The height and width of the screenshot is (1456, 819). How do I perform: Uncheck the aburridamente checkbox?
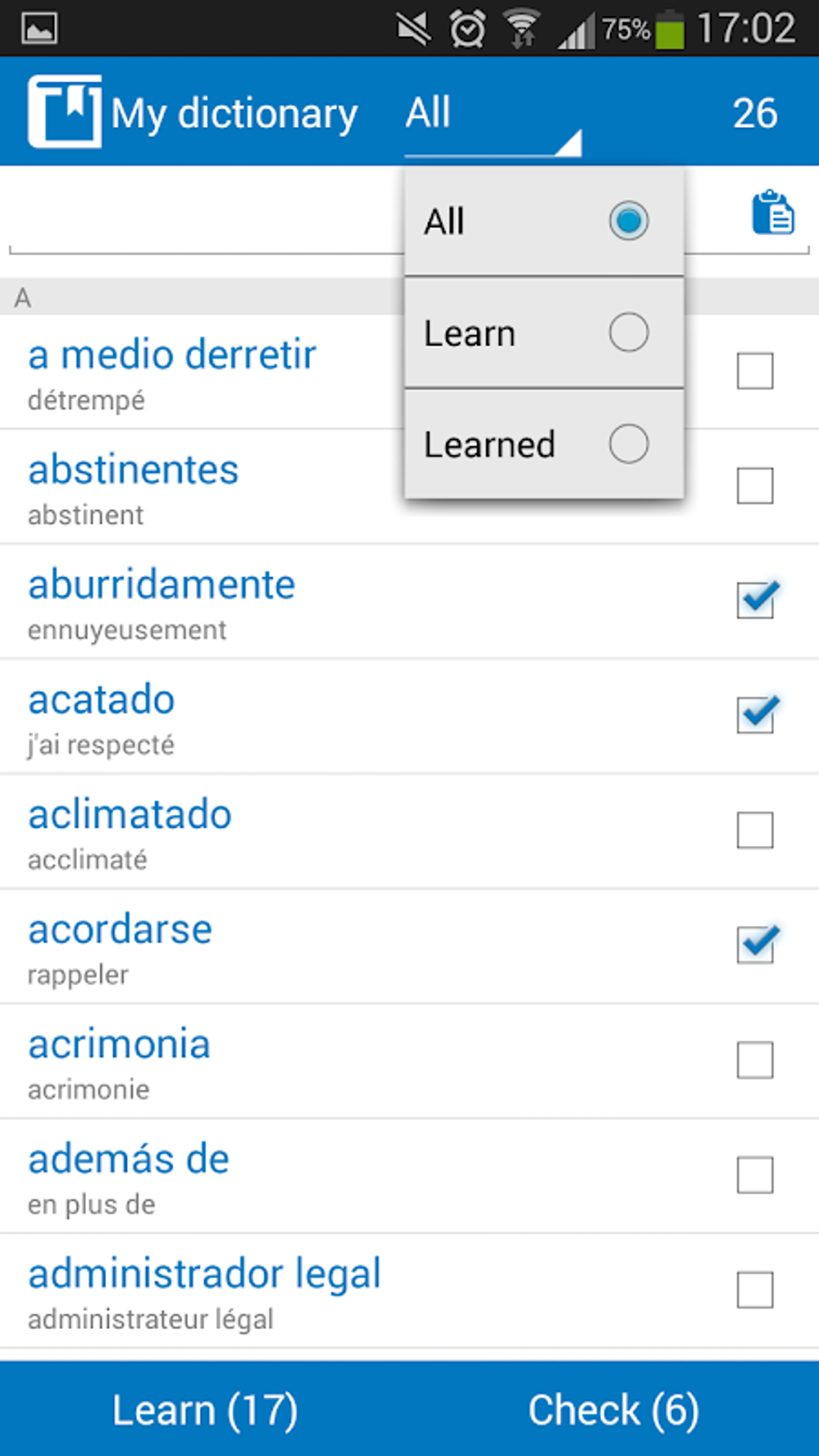[756, 601]
